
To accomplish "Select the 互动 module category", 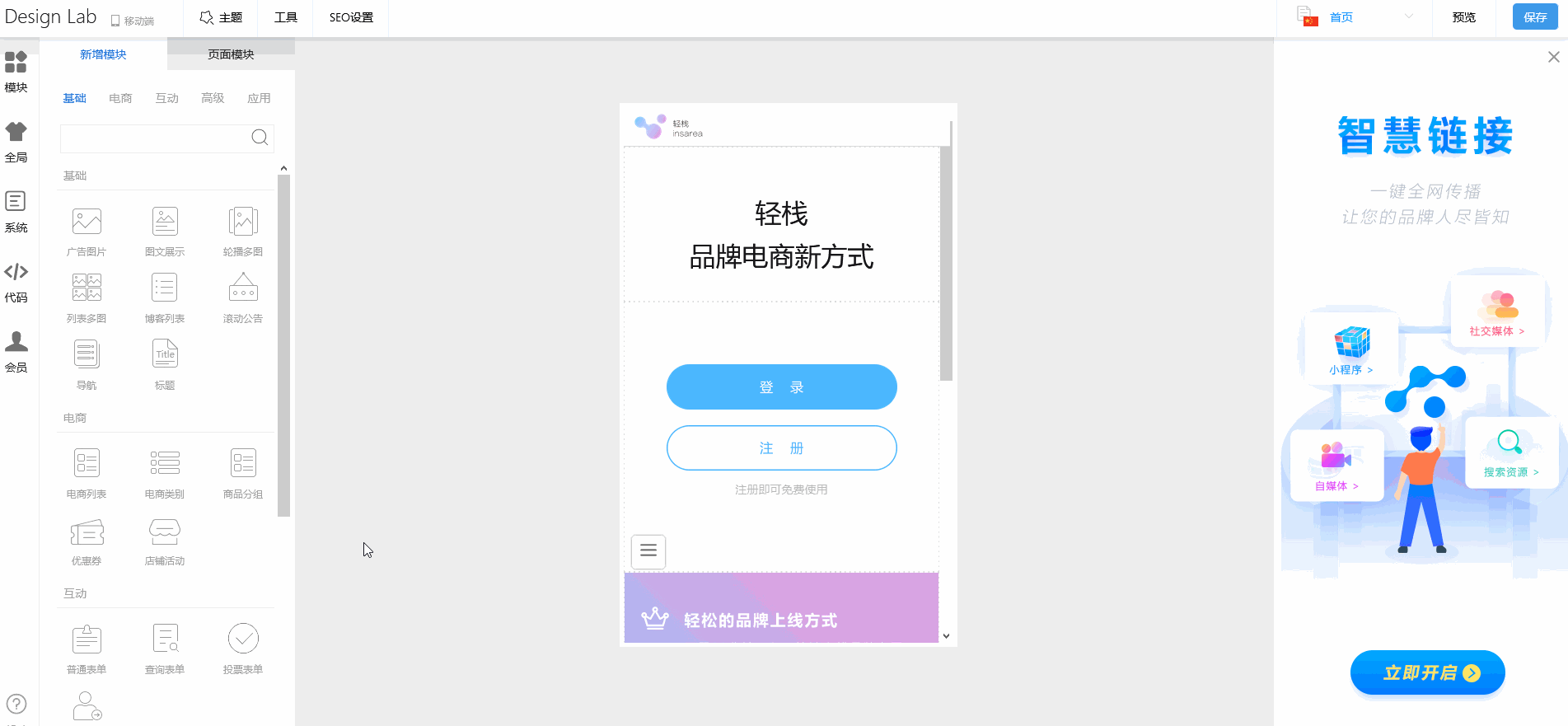I will [166, 98].
